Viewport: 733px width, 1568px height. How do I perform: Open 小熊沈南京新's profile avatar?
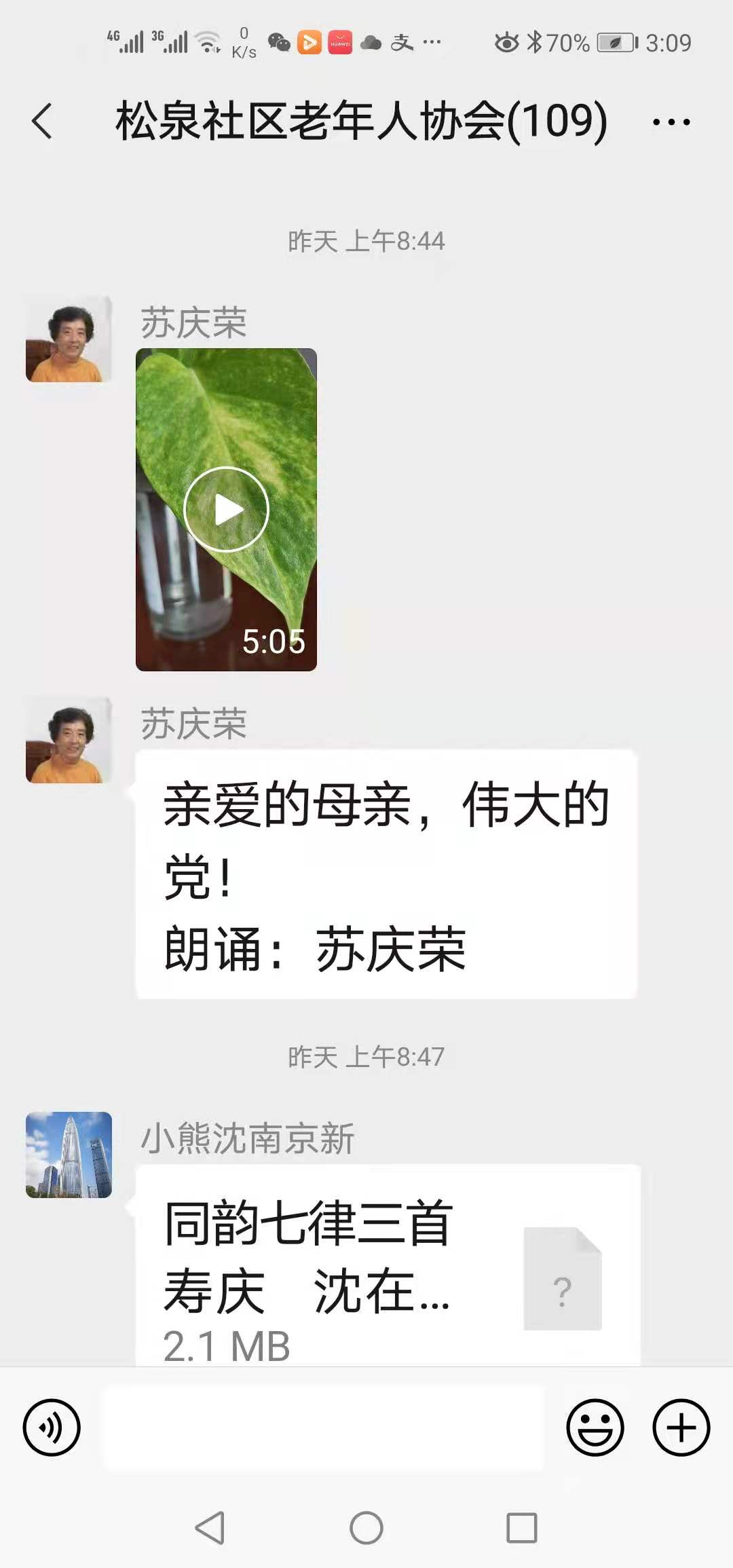[x=69, y=1155]
